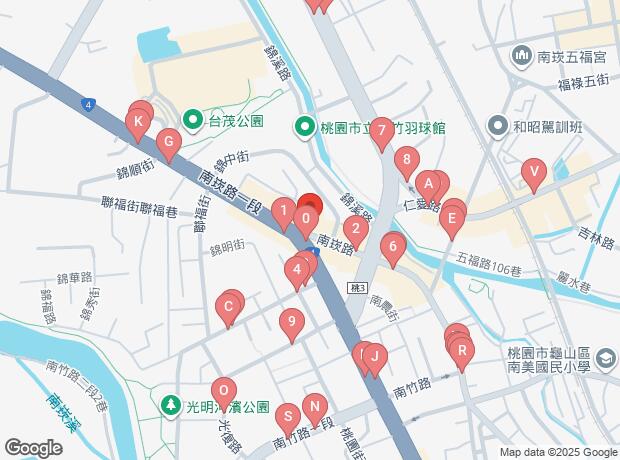Open the marker labeled E
Image resolution: width=620 pixels, height=460 pixels.
(x=452, y=222)
